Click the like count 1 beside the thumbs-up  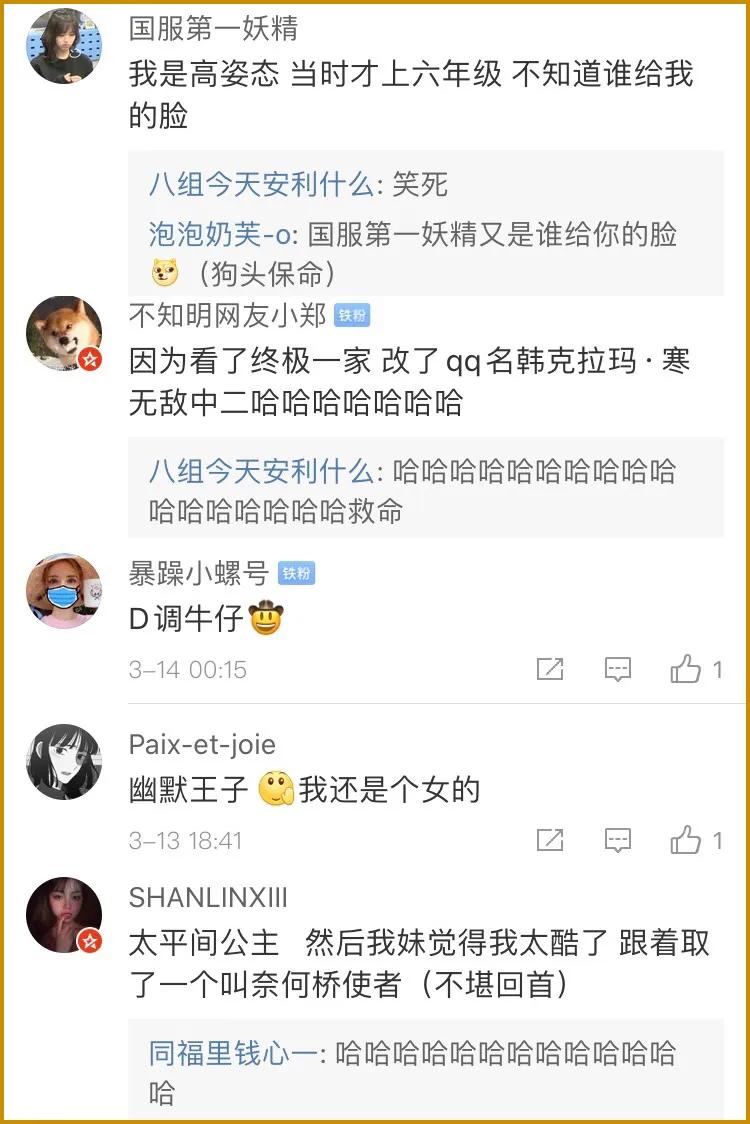pos(718,670)
